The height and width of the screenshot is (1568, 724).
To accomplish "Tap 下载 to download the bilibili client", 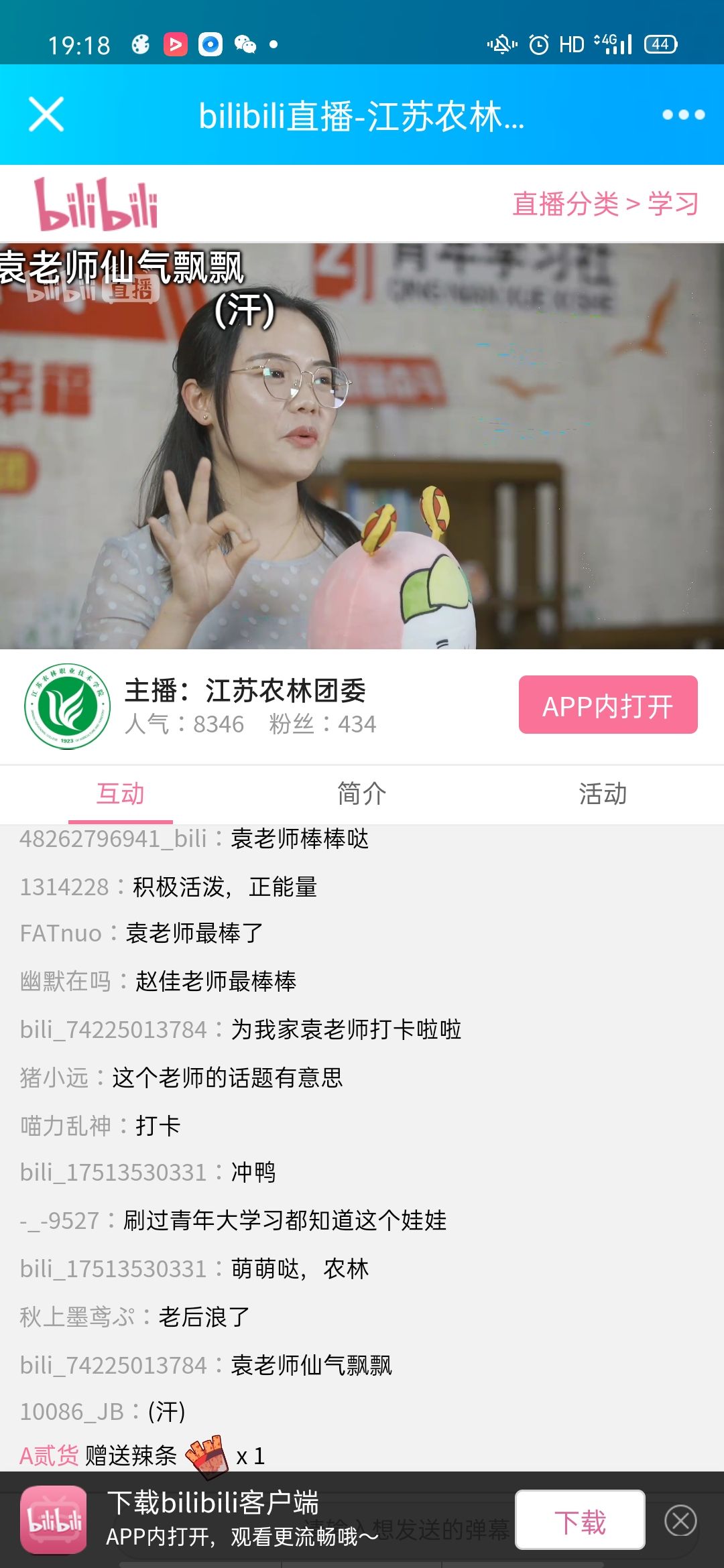I will 580,1521.
